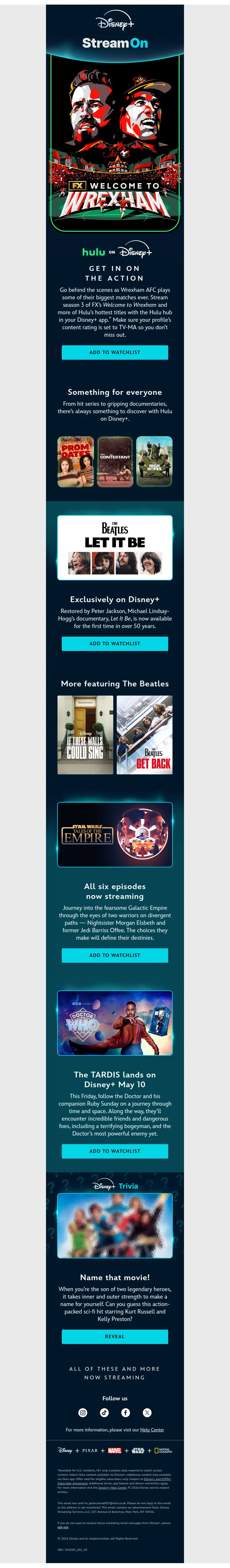This screenshot has height=1568, width=230.
Task: Open If These Walls Could Sing poster
Action: pyautogui.click(x=85, y=735)
